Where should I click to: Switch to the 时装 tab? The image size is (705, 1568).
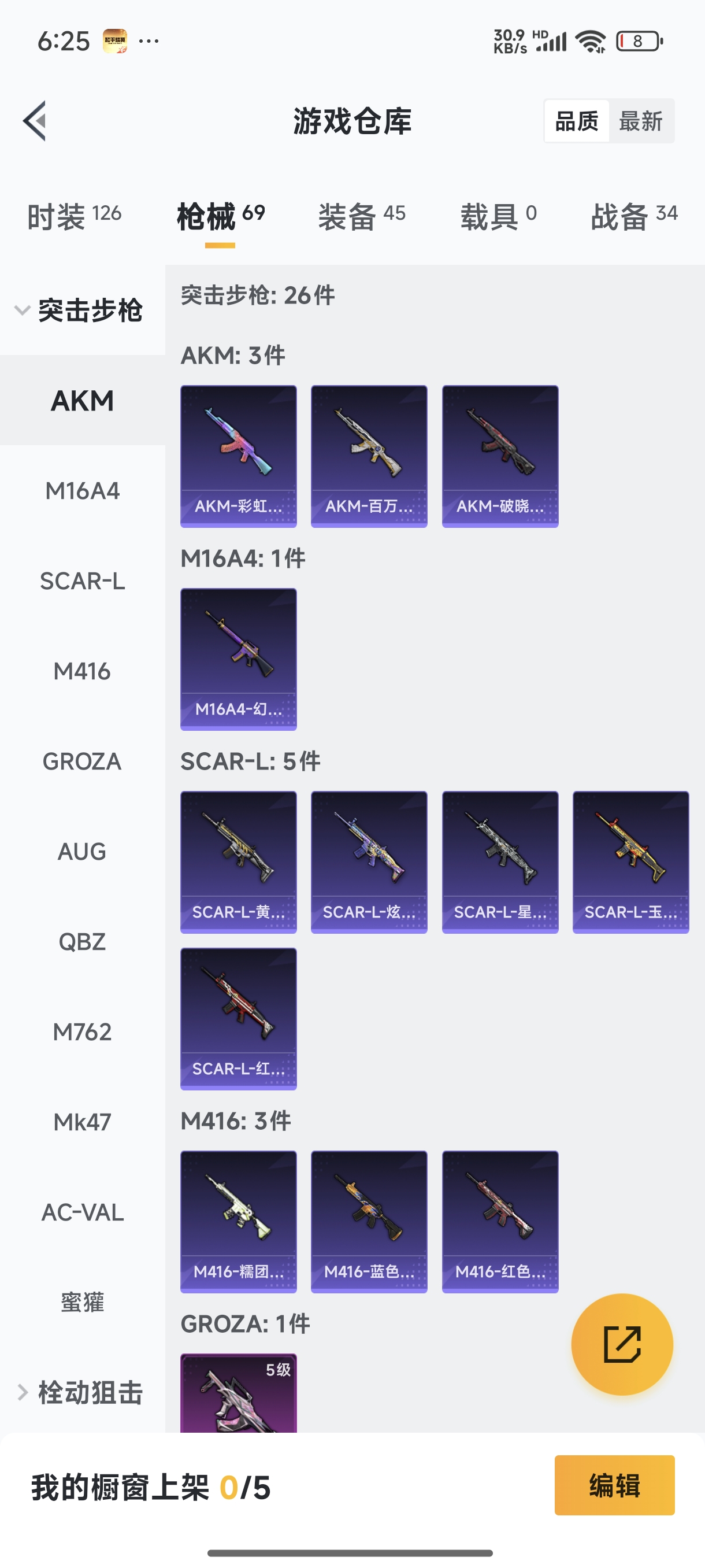[73, 217]
